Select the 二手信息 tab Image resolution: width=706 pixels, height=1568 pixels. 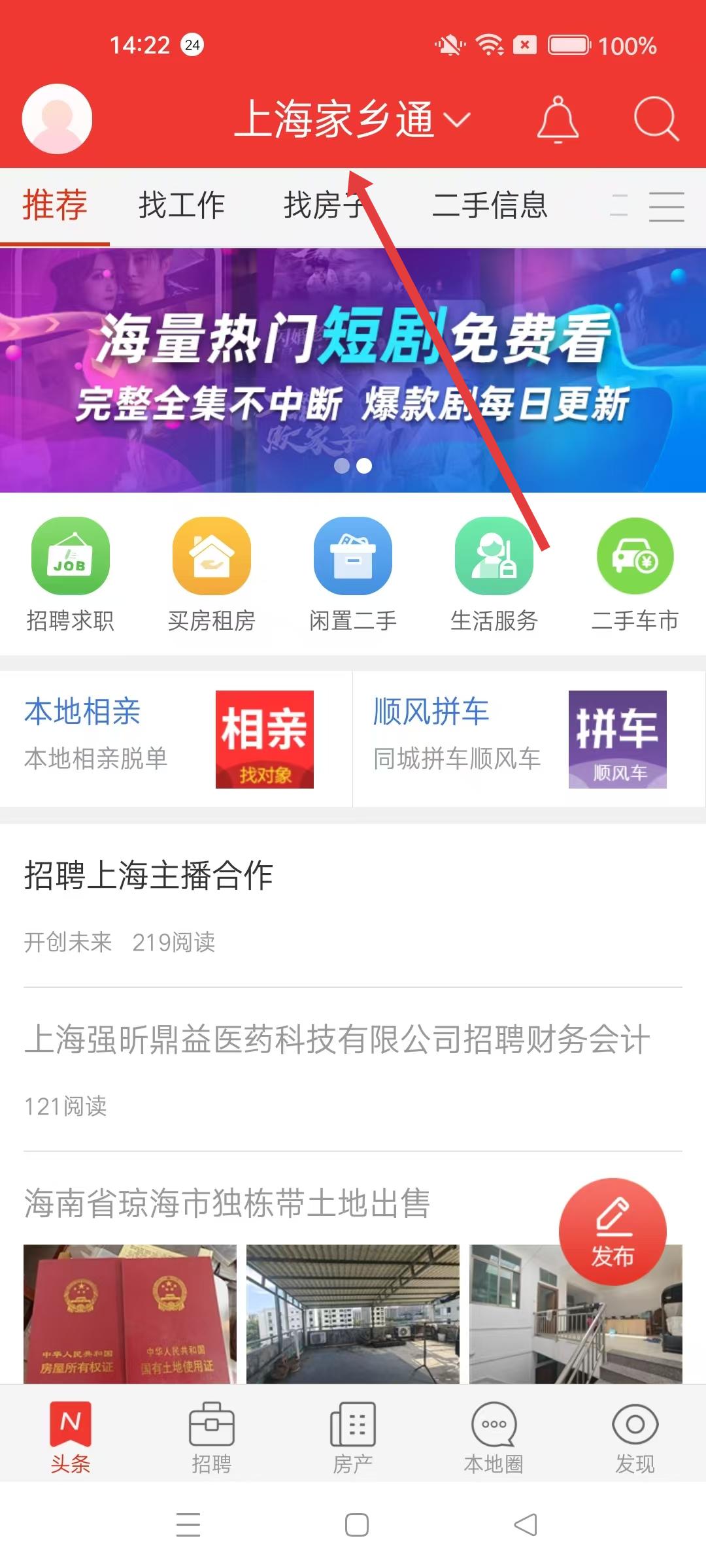pos(490,206)
